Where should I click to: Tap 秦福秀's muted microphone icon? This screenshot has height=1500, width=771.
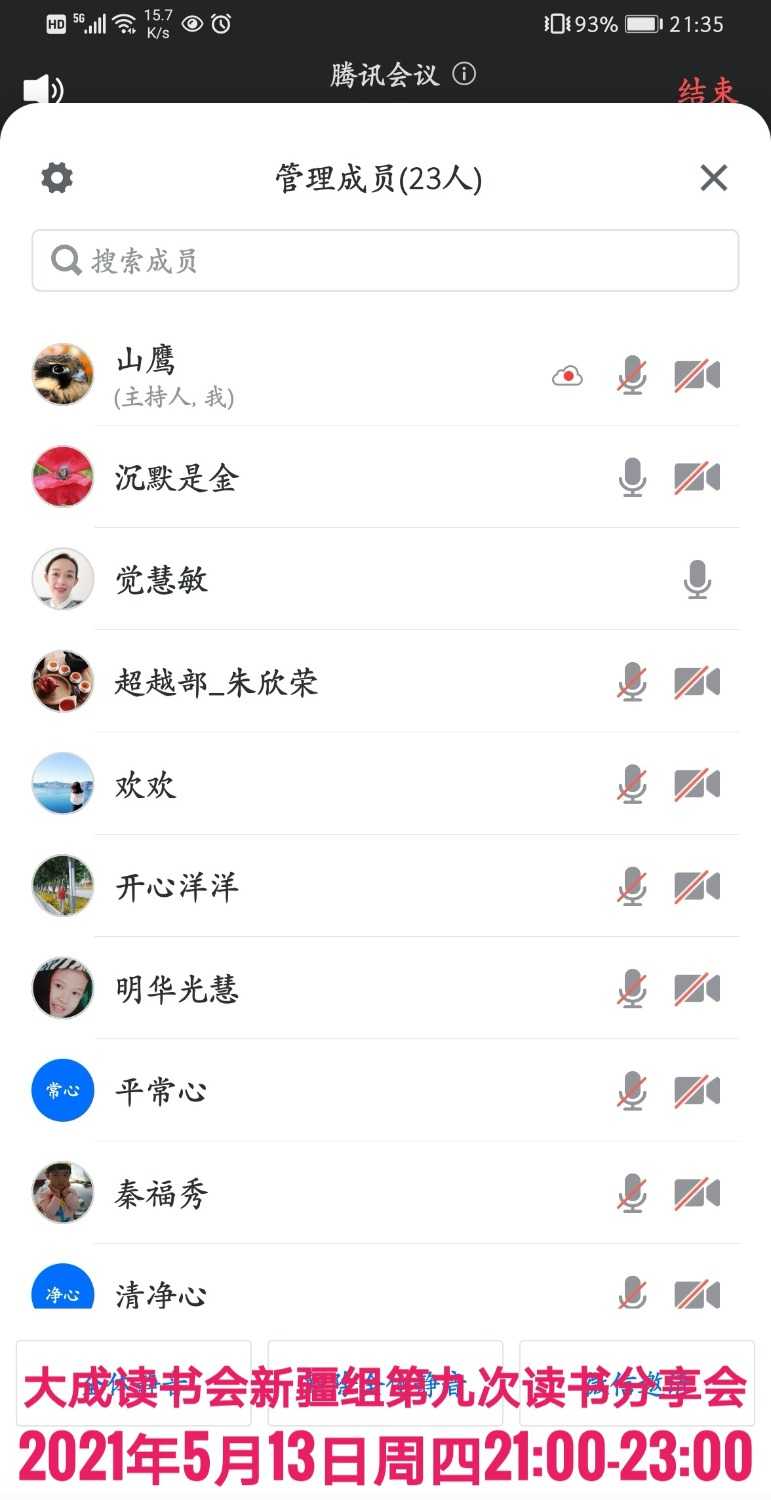(631, 1193)
